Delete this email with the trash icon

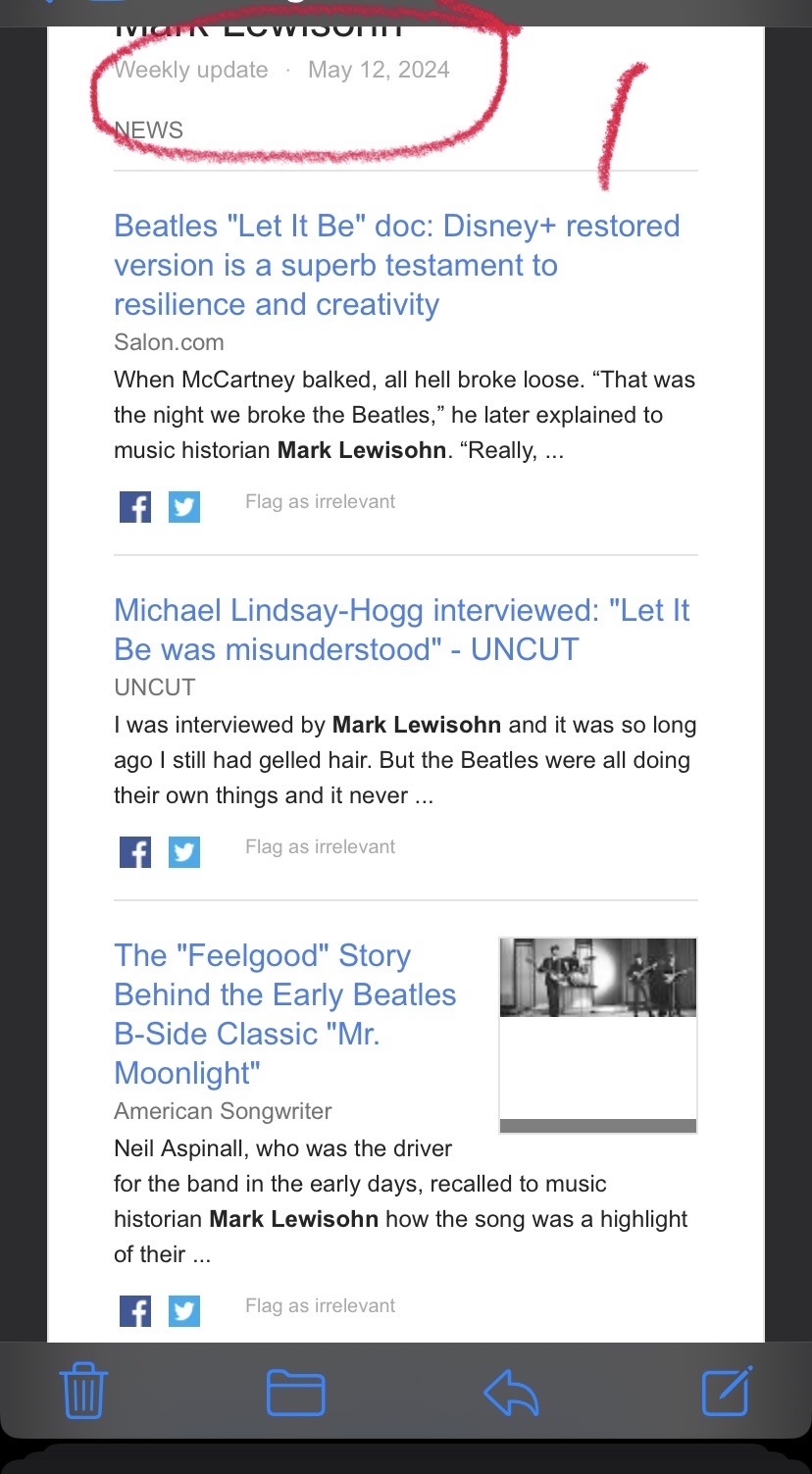(83, 1391)
